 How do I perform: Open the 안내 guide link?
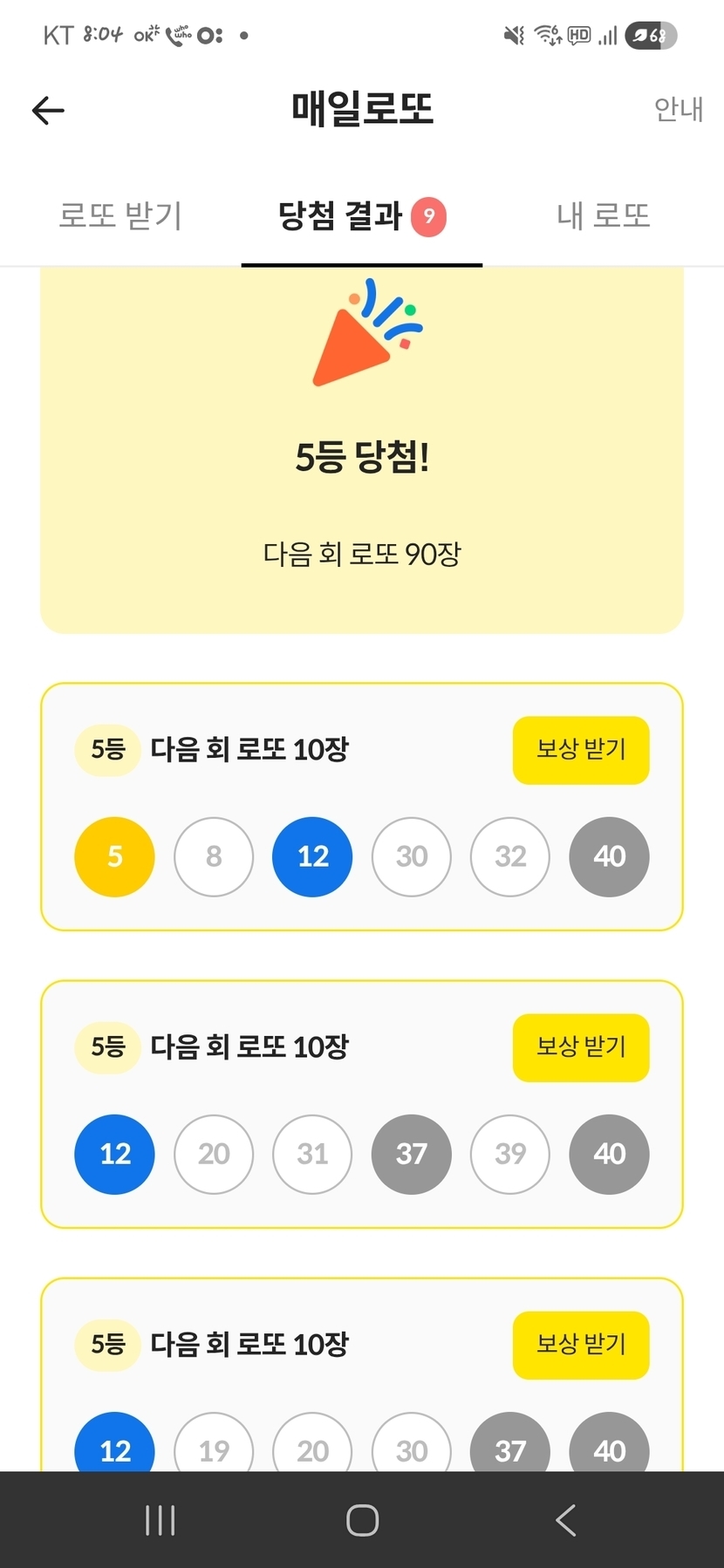(x=678, y=109)
